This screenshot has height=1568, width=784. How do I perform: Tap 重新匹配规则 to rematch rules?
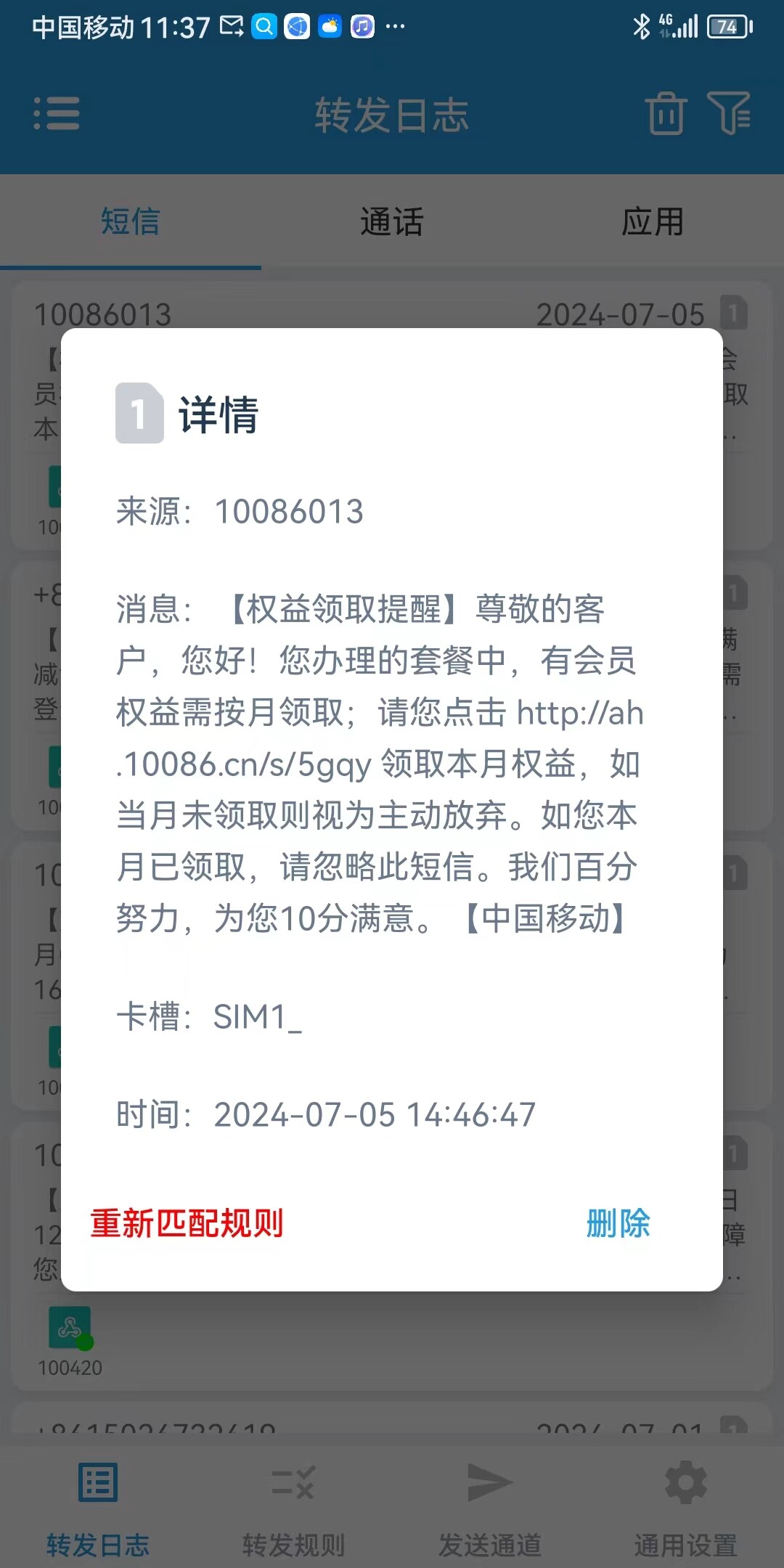coord(187,1224)
